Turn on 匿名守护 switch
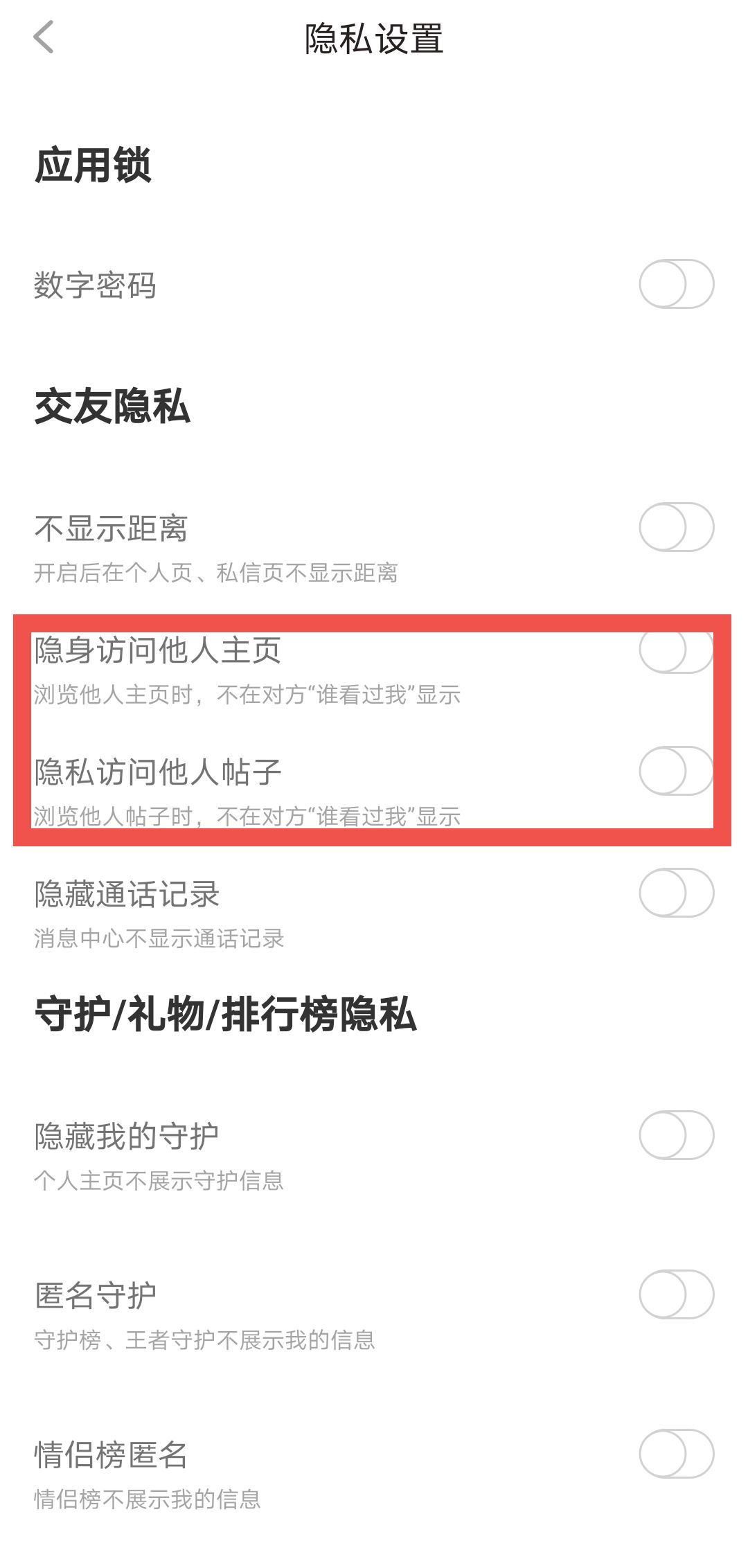Viewport: 748px width, 1568px height. pyautogui.click(x=676, y=1294)
